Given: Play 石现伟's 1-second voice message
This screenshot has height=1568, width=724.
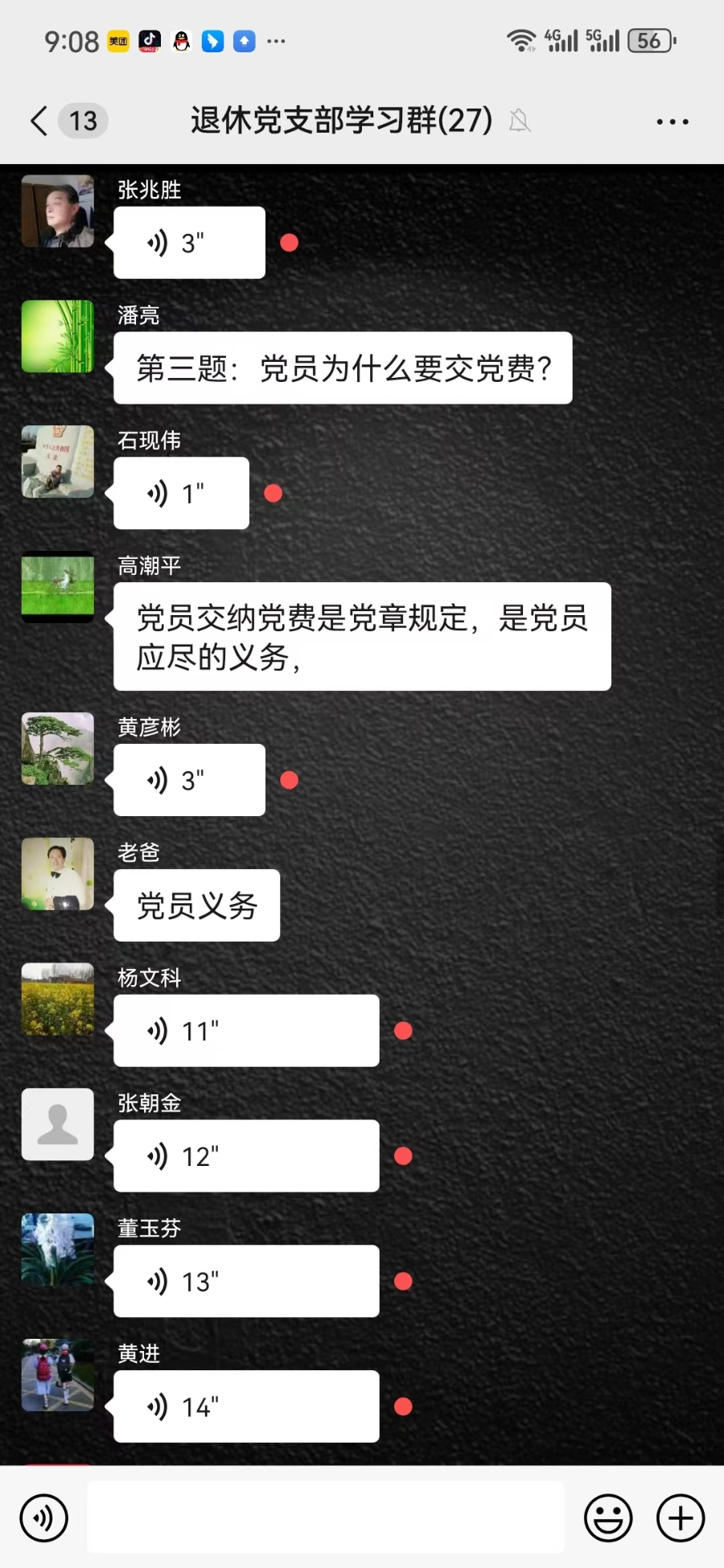Looking at the screenshot, I should click(x=181, y=493).
